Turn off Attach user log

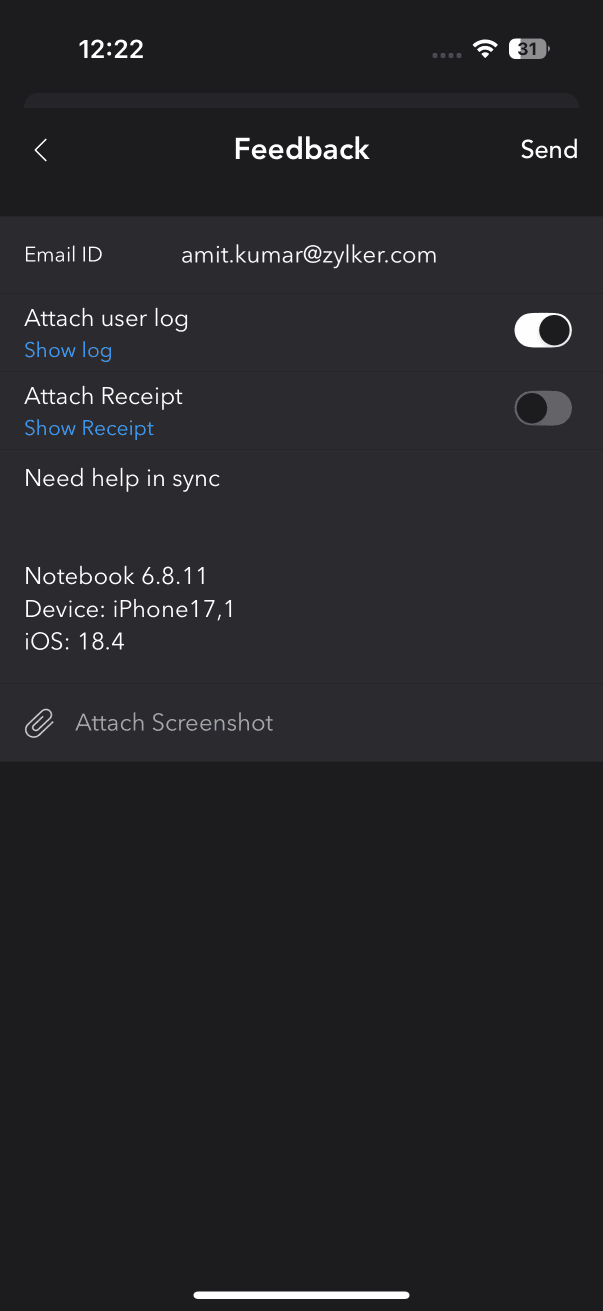pos(542,330)
